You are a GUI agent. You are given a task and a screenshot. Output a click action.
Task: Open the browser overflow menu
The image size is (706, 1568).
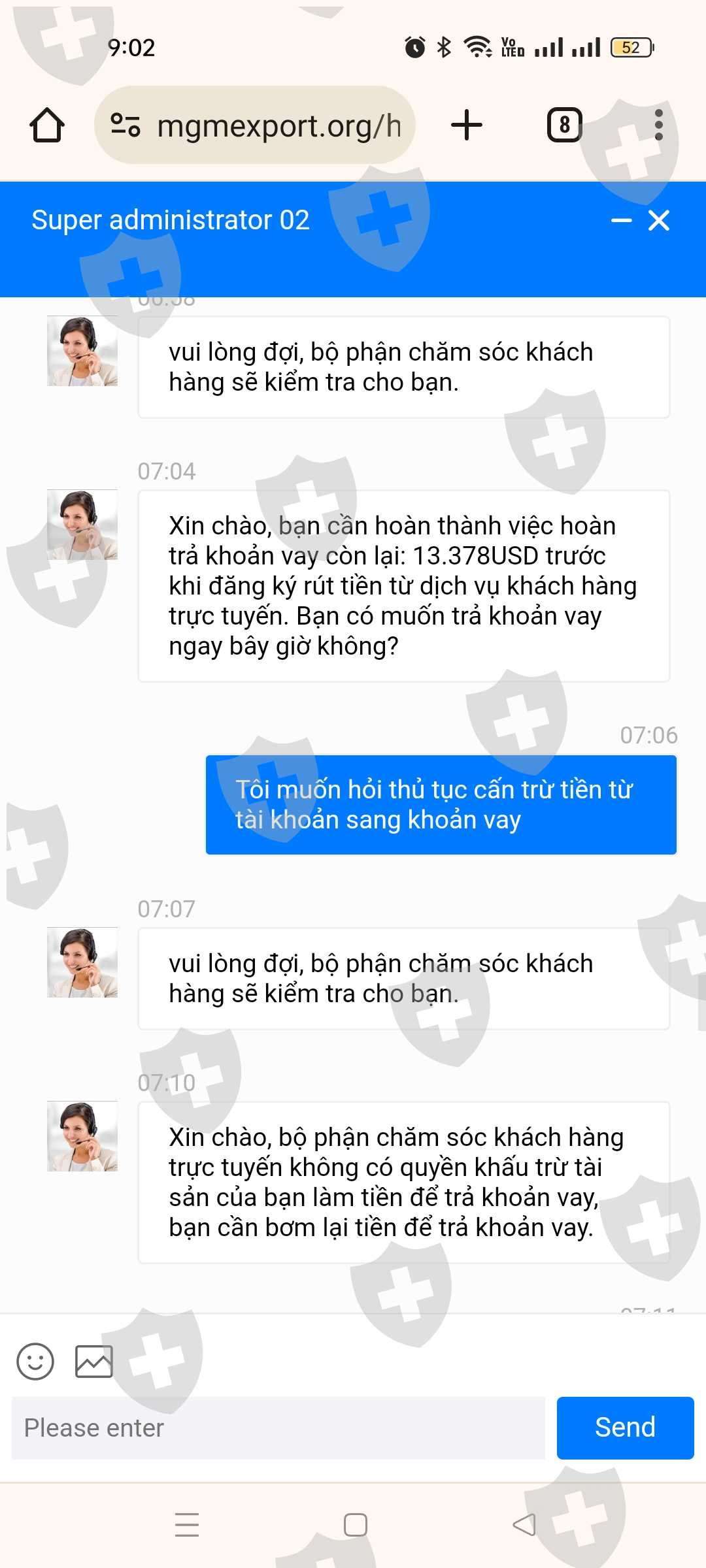click(658, 125)
